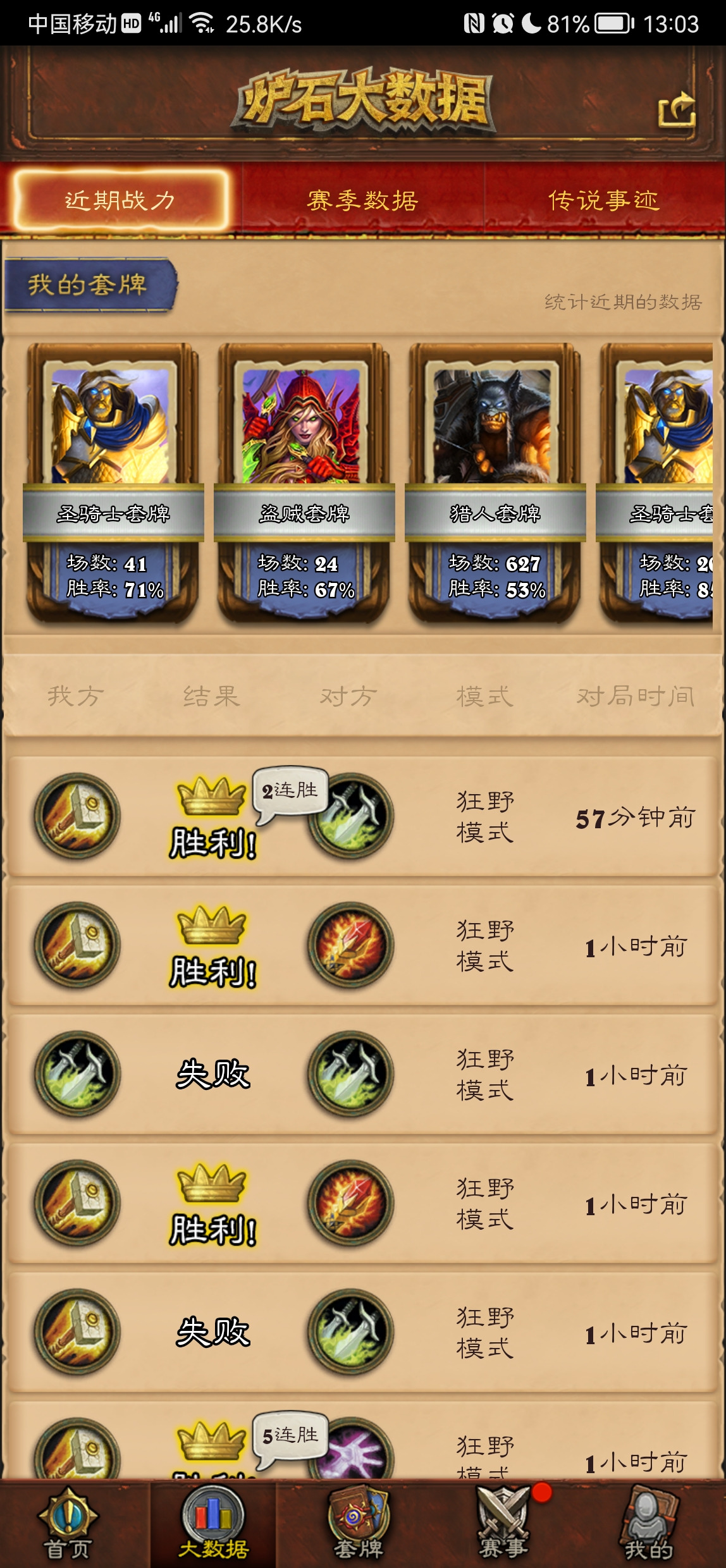Open the 赛事 tab with red dot
726x1568 pixels.
pos(503,1524)
